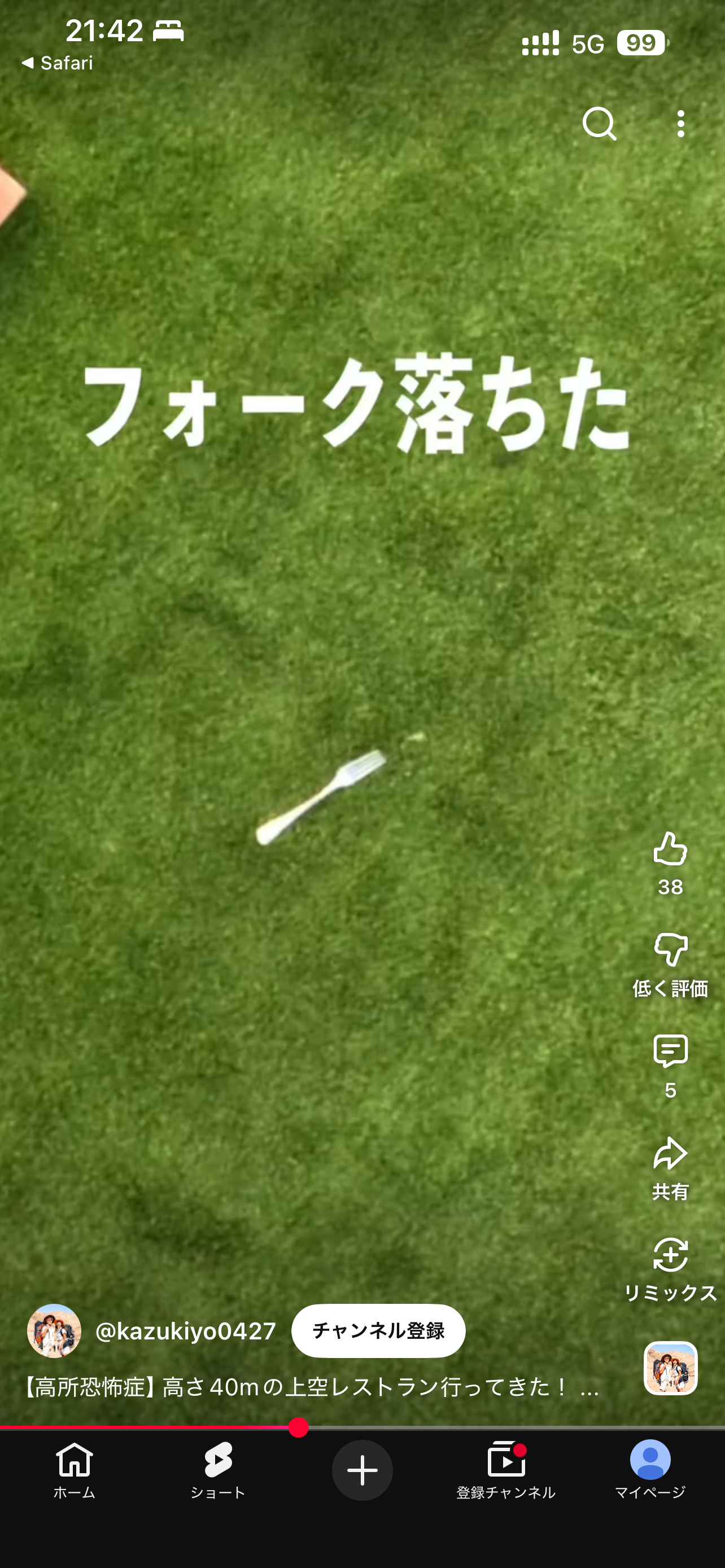Like this Short video
The image size is (725, 1568).
pyautogui.click(x=670, y=849)
